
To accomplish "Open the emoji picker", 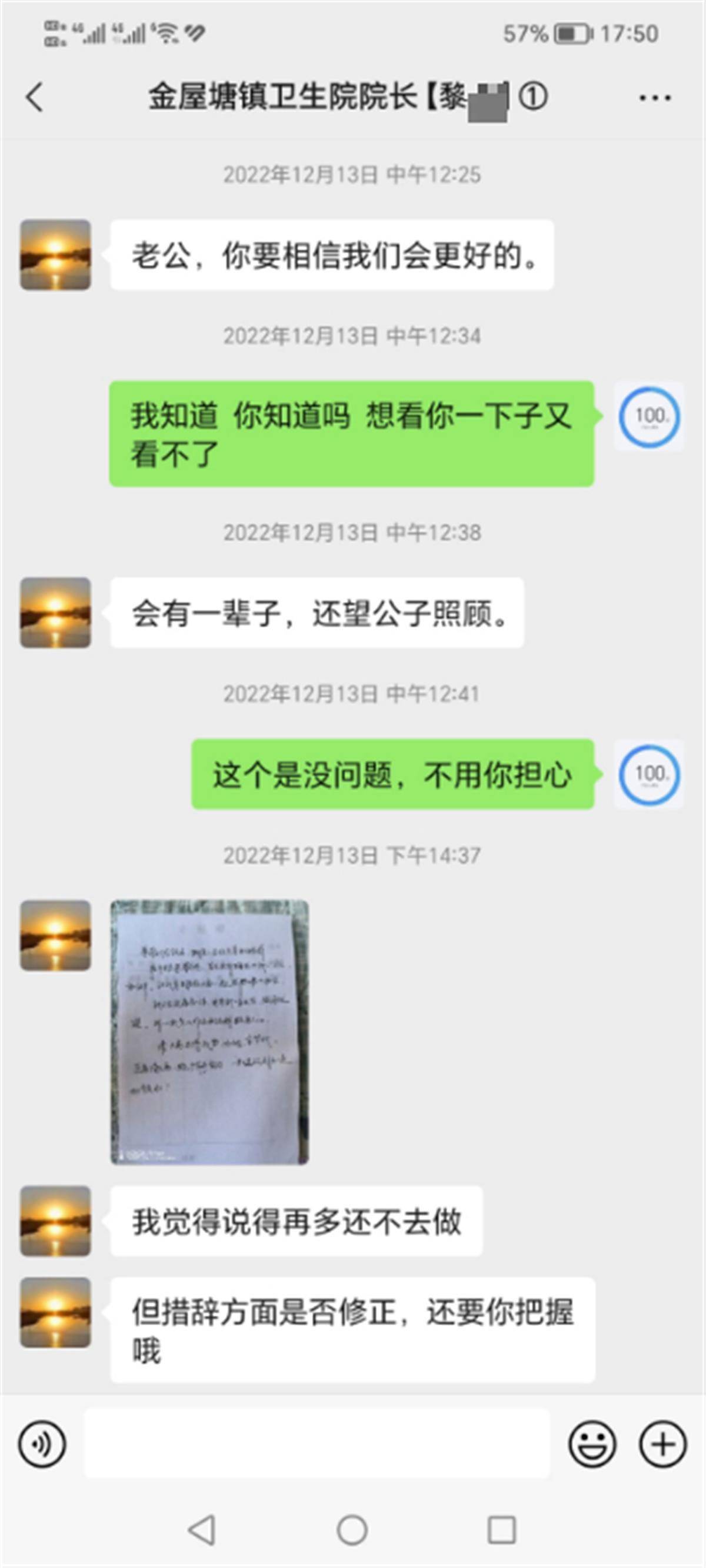I will pyautogui.click(x=592, y=1444).
